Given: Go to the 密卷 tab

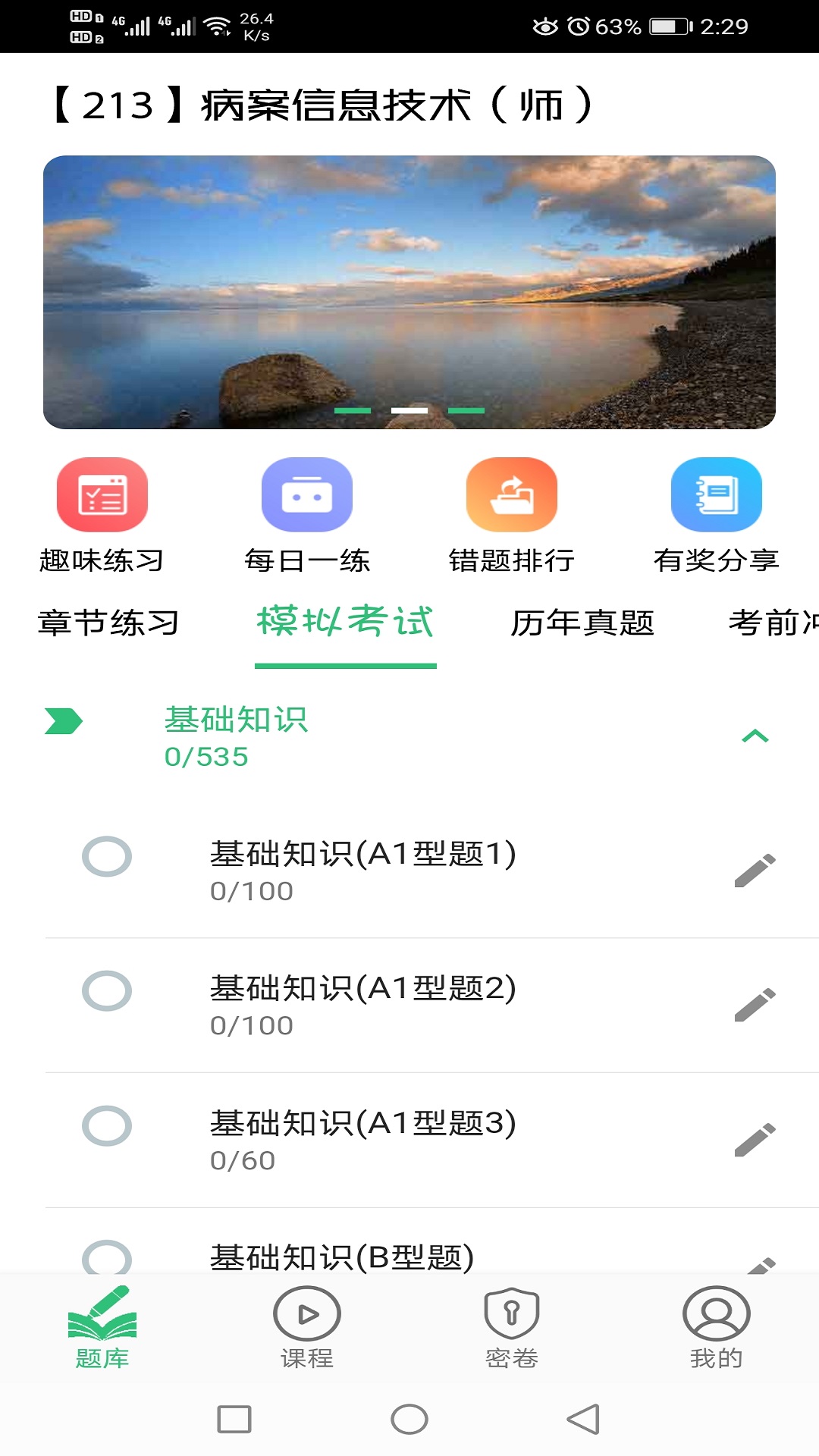Looking at the screenshot, I should 512,1327.
